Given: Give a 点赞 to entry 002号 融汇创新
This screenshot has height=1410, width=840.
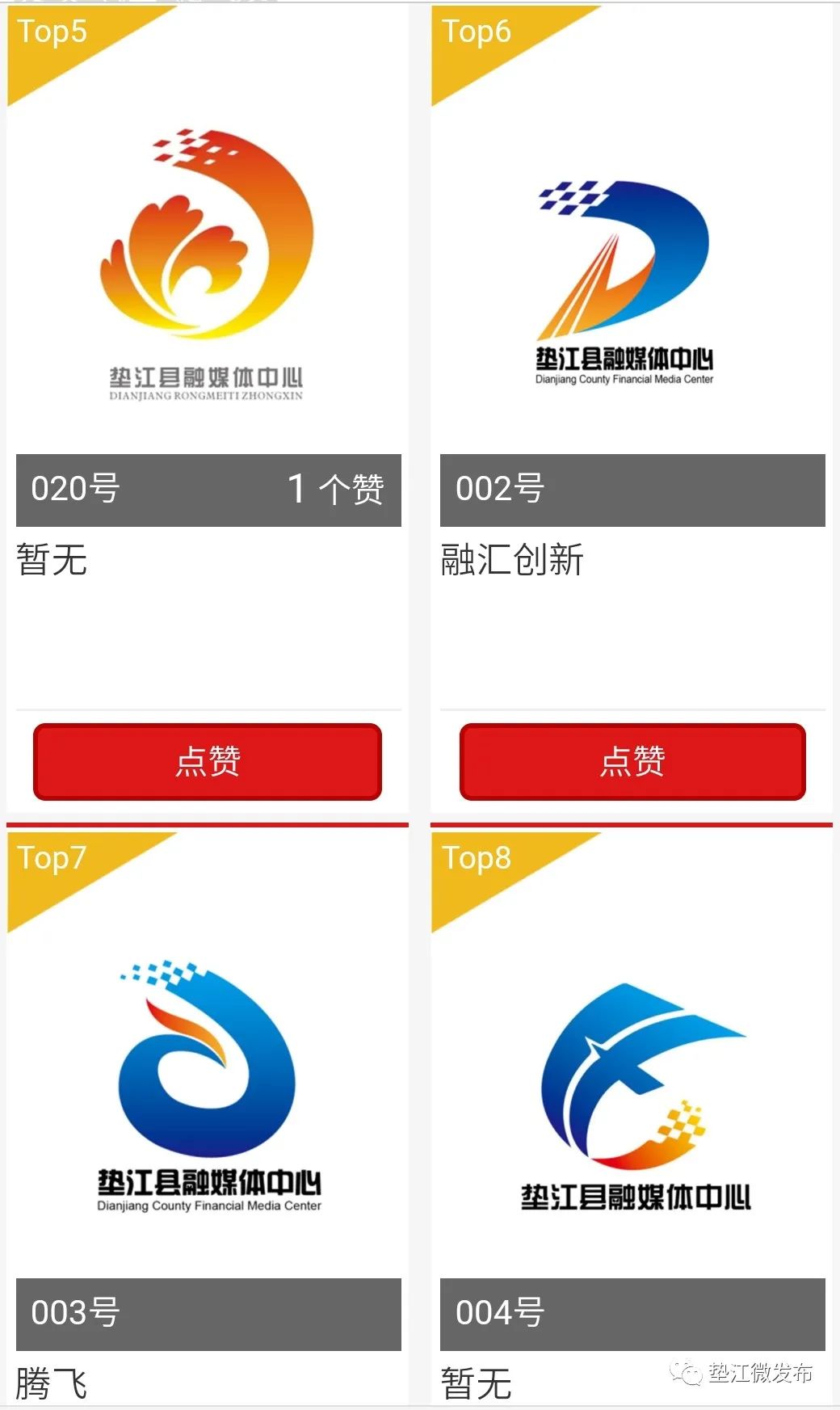Looking at the screenshot, I should pyautogui.click(x=632, y=761).
